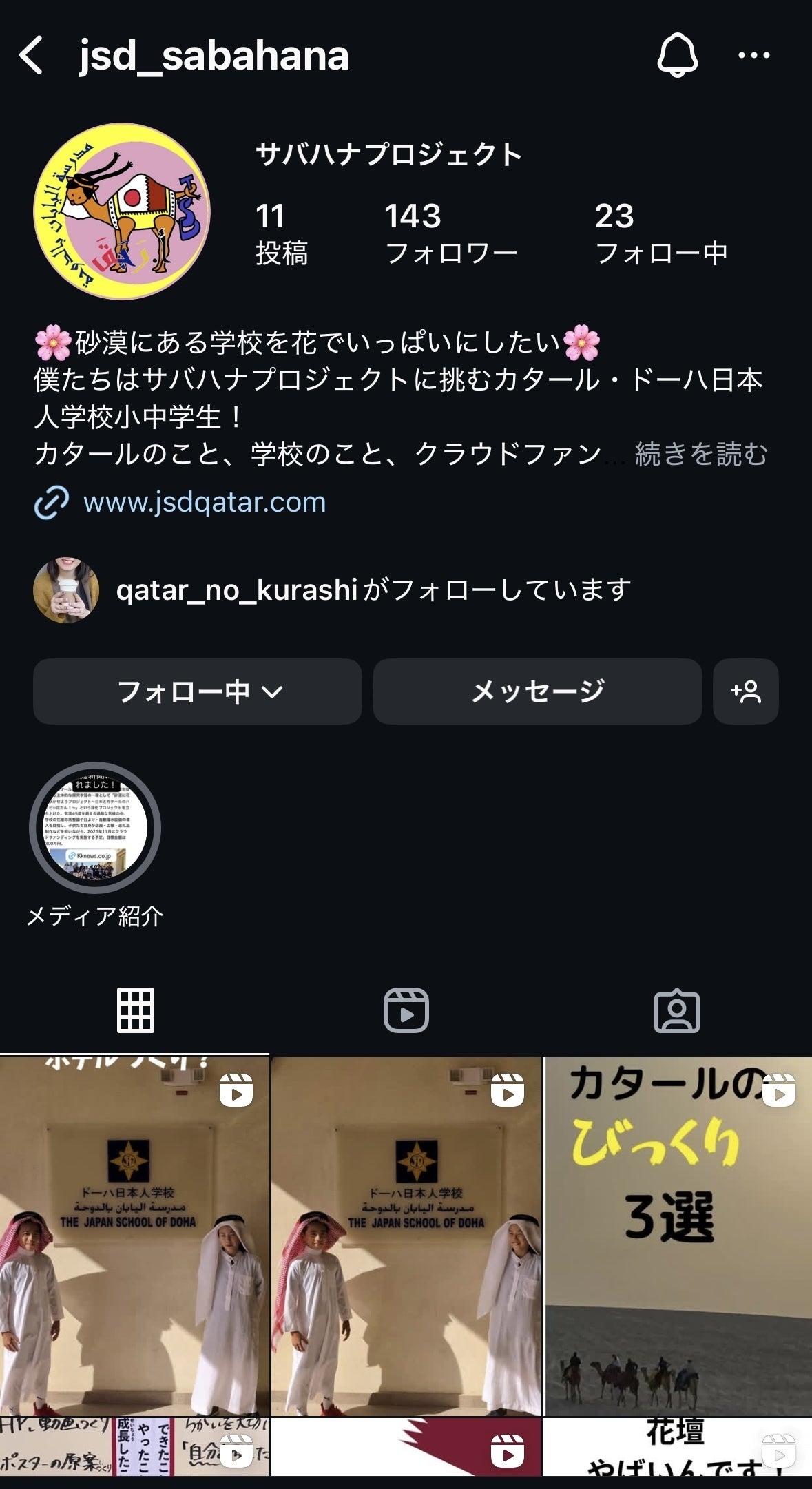
Task: Open the 143 フォロワー list
Action: tap(450, 234)
